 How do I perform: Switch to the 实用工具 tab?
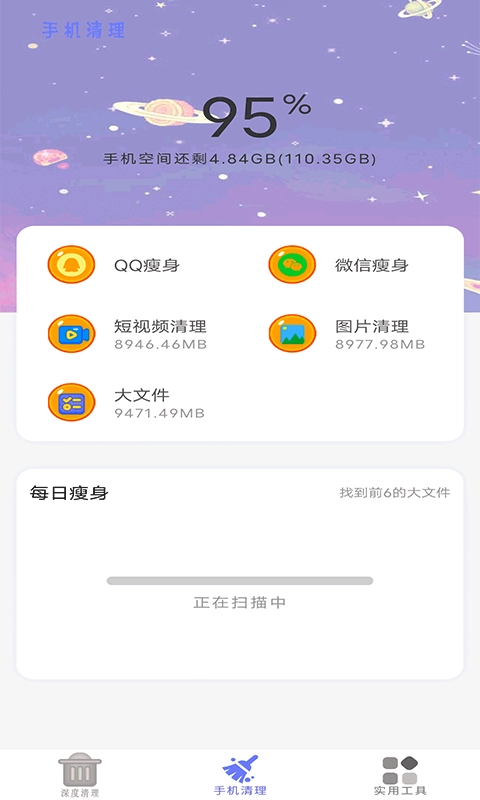[x=400, y=775]
